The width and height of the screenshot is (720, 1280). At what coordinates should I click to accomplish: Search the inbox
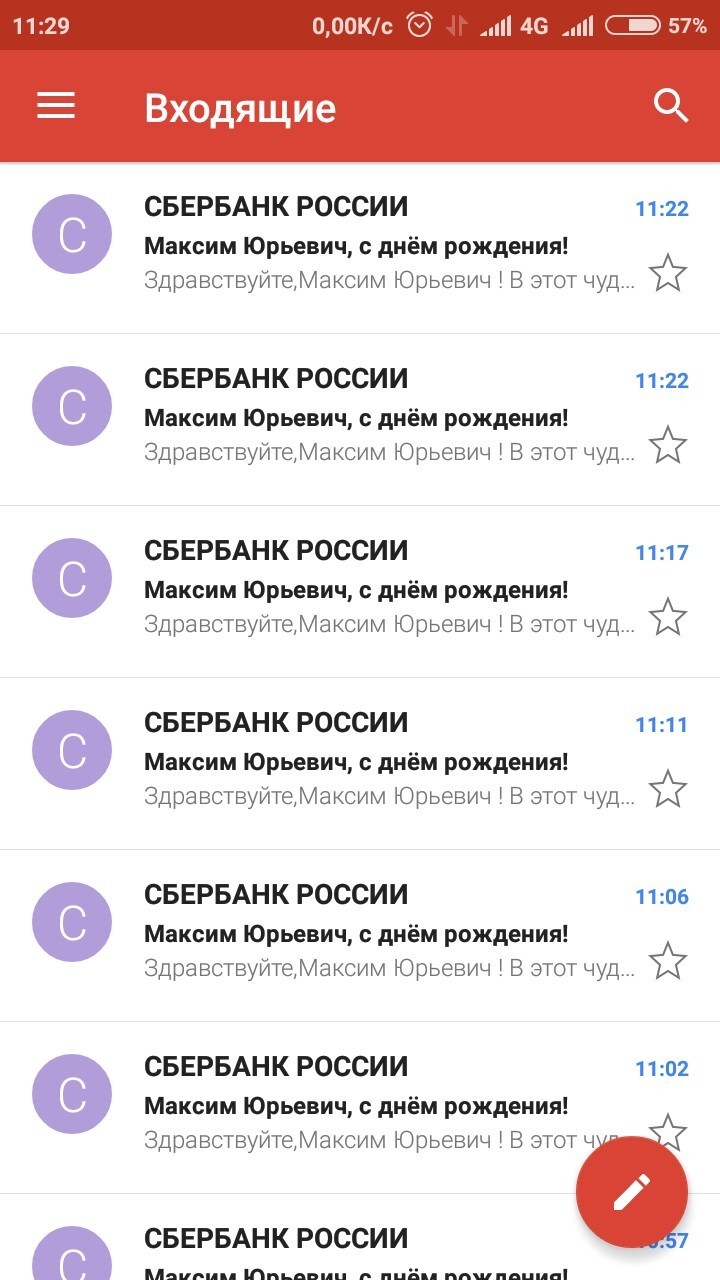[x=671, y=106]
